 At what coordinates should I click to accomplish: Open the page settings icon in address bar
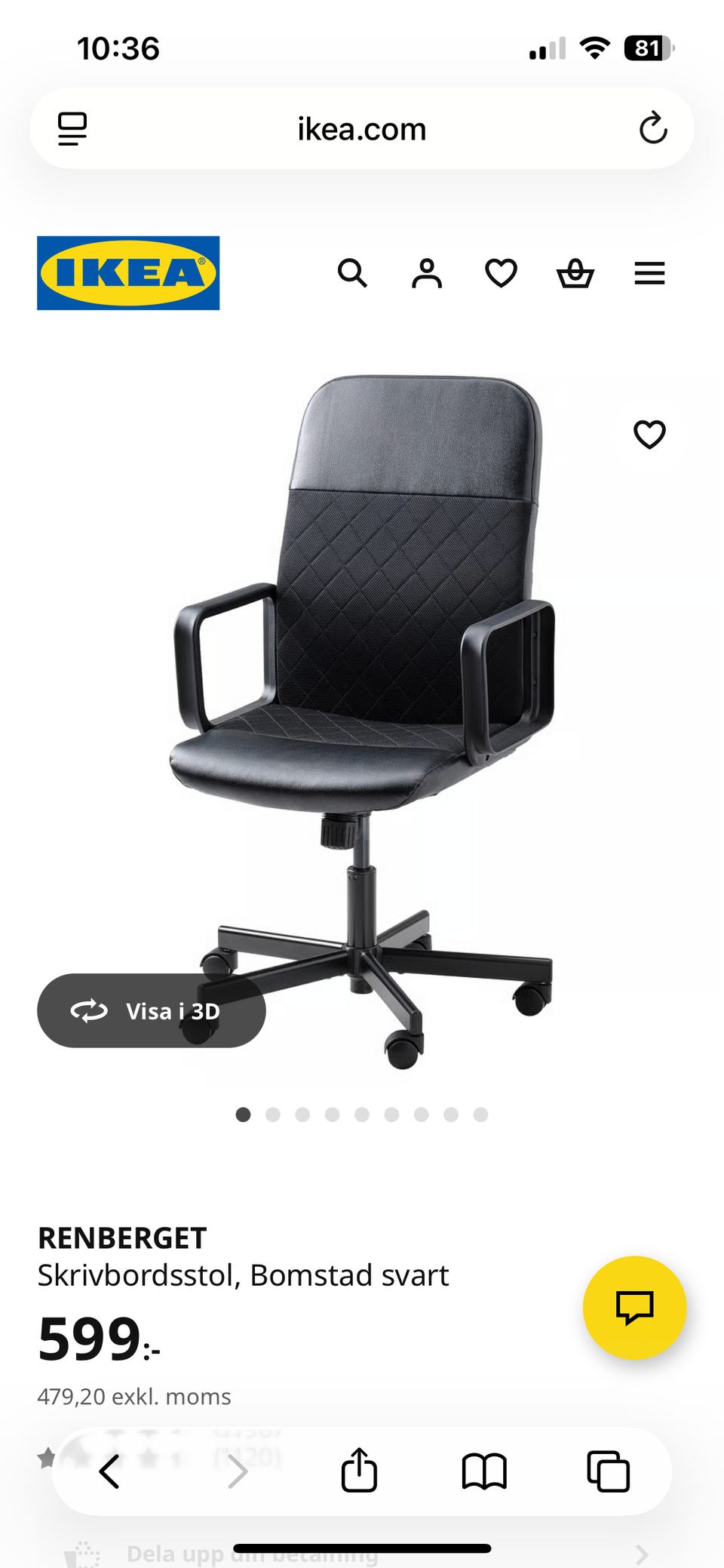[x=72, y=128]
